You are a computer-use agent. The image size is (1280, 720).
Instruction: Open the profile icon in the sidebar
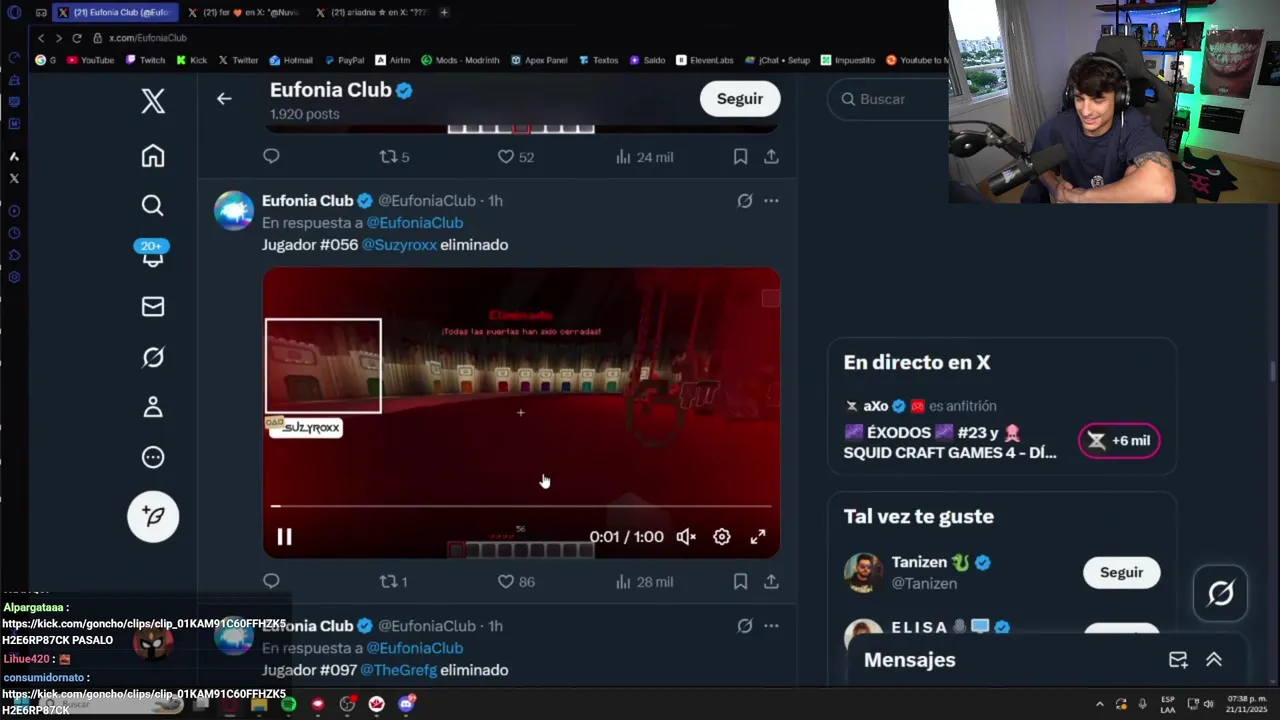point(152,407)
